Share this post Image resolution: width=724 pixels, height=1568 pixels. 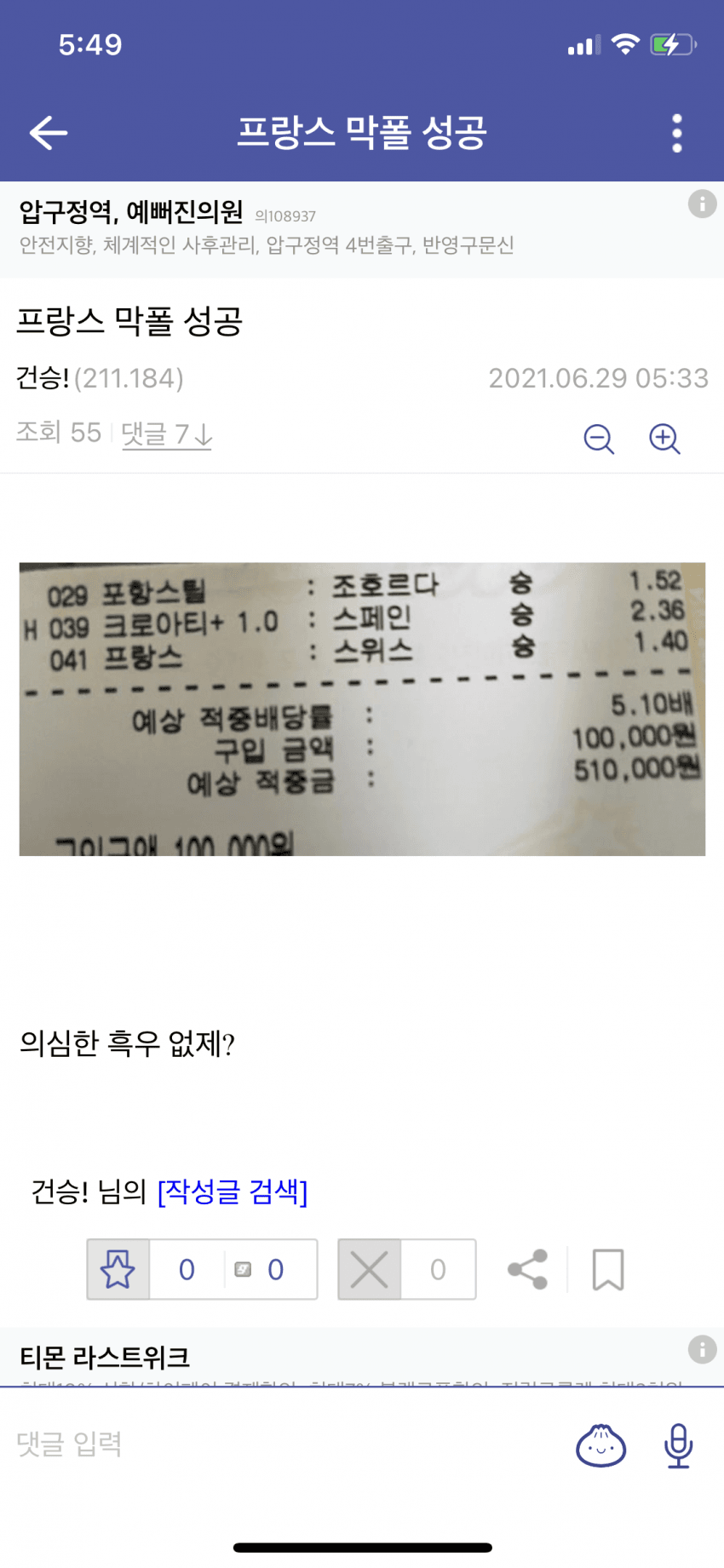tap(527, 1269)
